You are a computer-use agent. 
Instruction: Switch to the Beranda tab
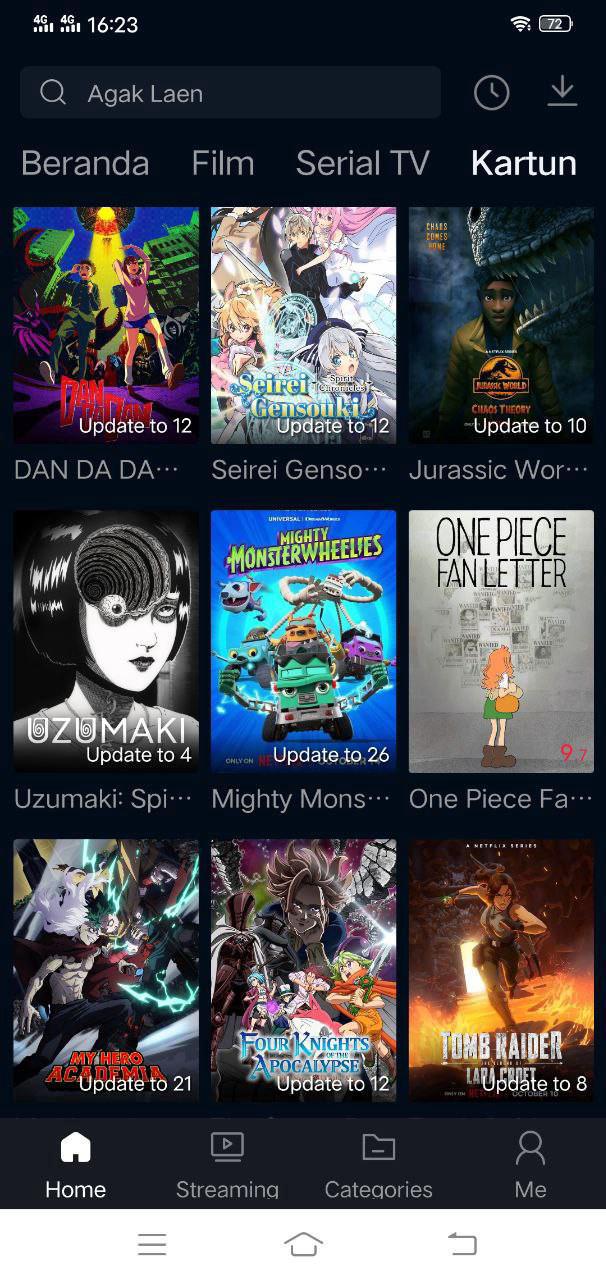85,163
